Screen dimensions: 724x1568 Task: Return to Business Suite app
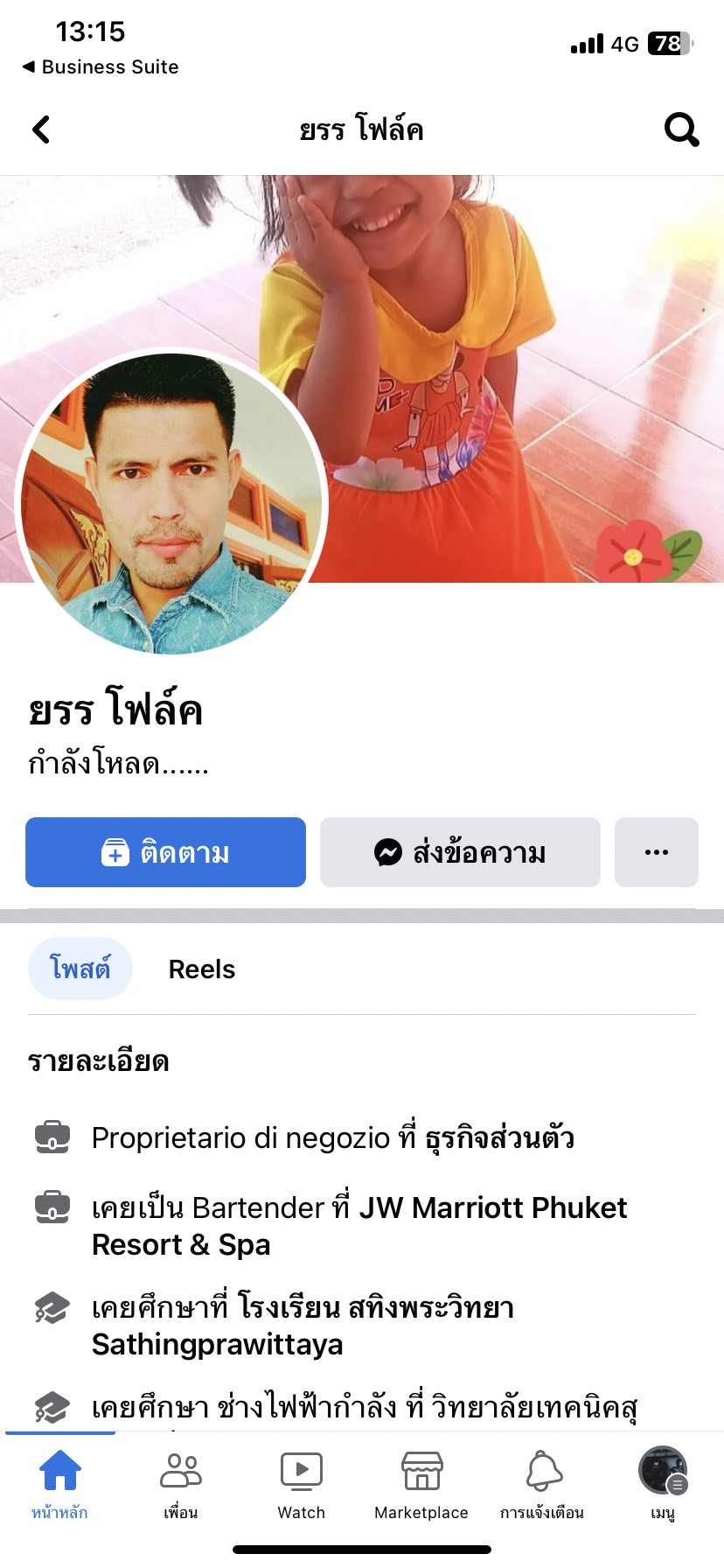(x=101, y=67)
